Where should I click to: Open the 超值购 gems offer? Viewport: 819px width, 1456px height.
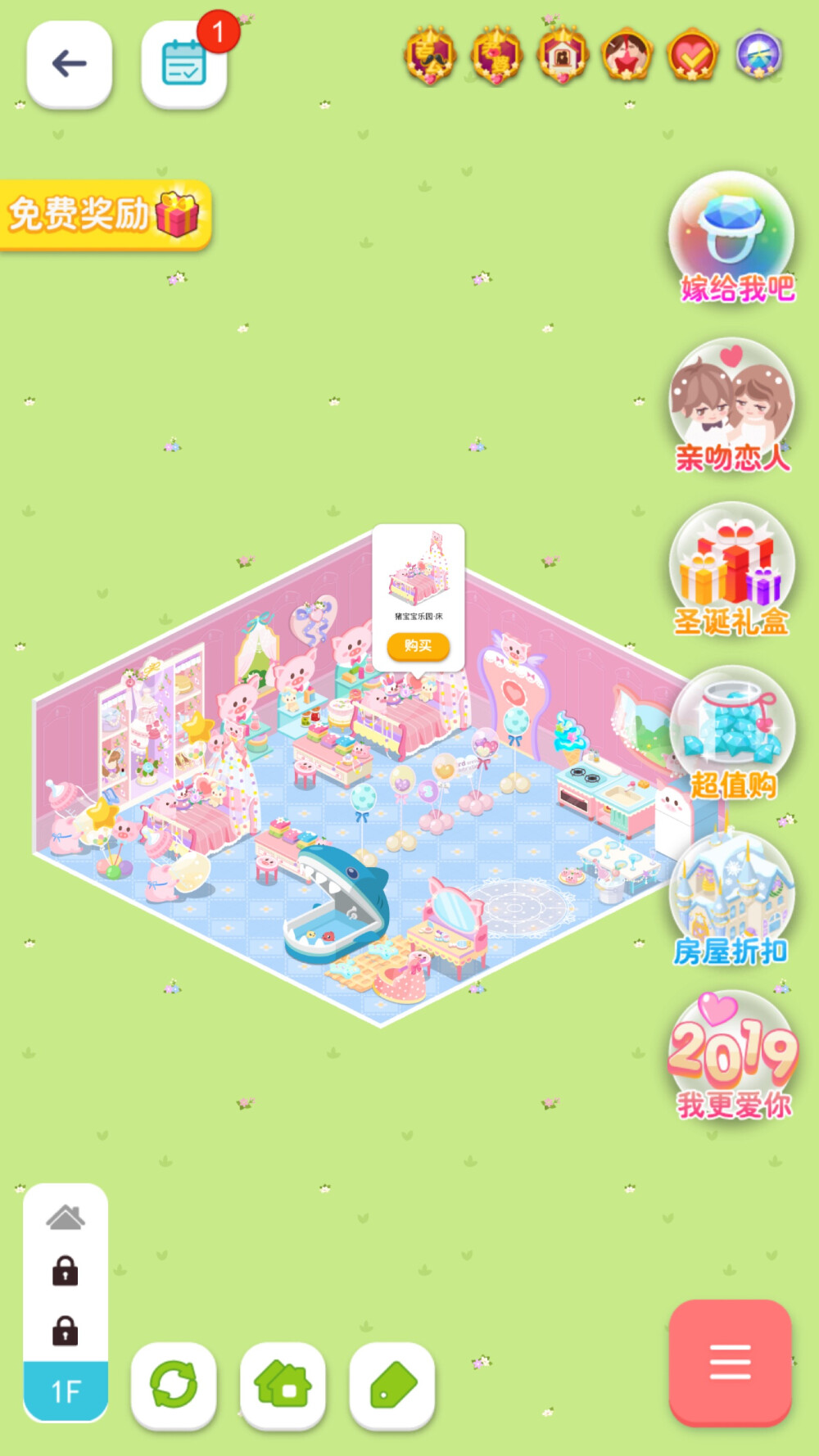pos(732,733)
